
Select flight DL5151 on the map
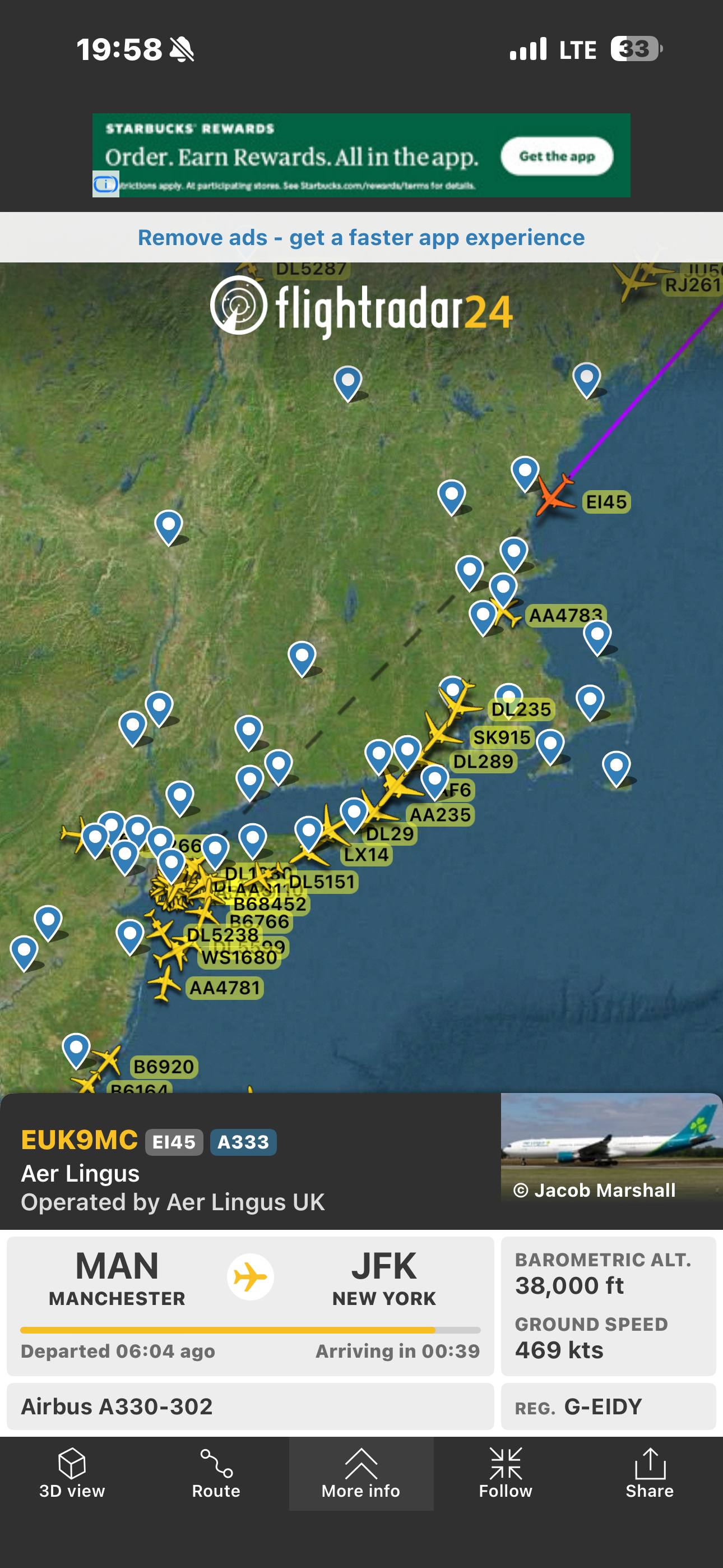pyautogui.click(x=321, y=882)
